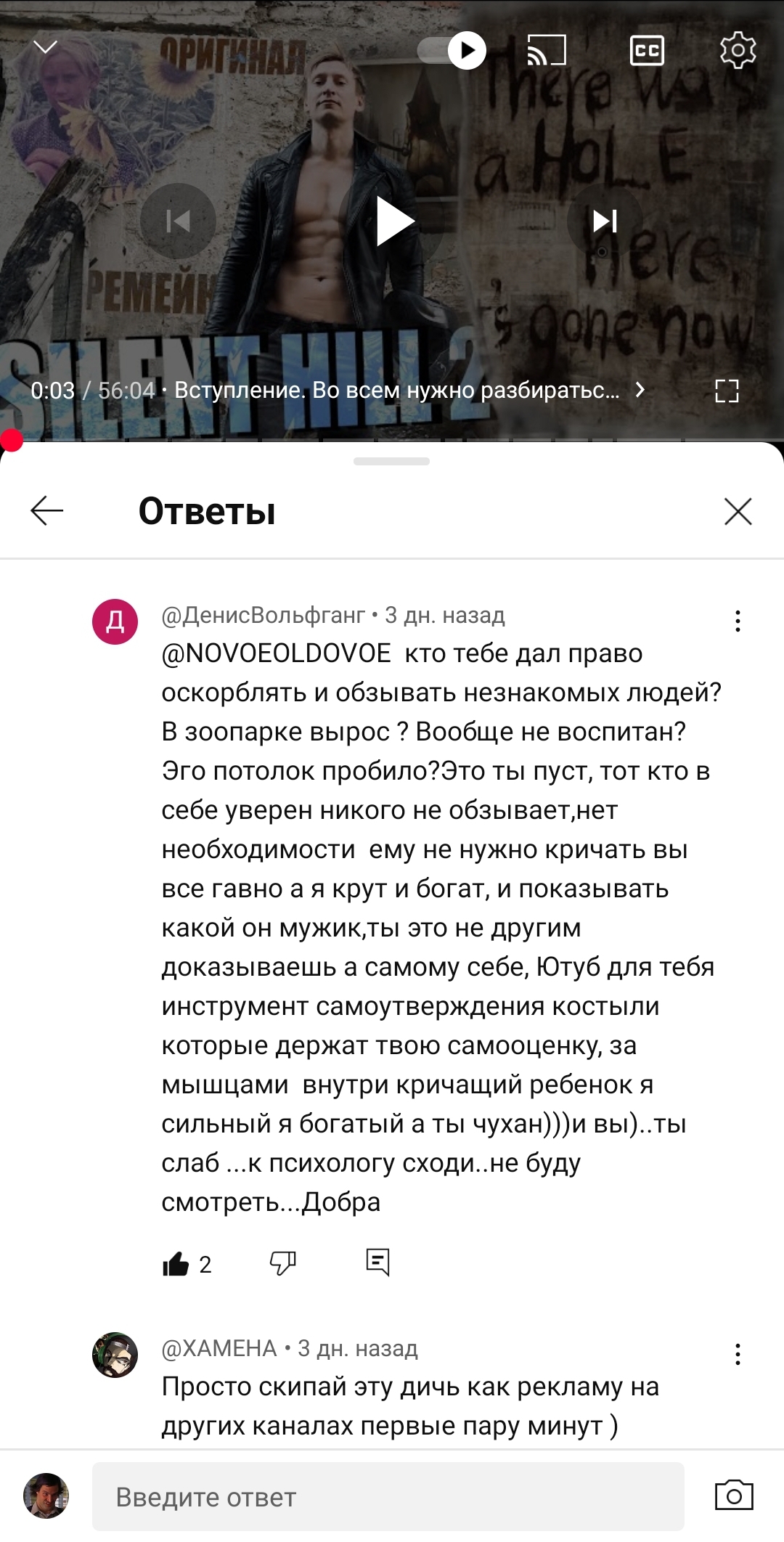The height and width of the screenshot is (1542, 784).
Task: Minimize the video player with the down chevron
Action: [46, 48]
